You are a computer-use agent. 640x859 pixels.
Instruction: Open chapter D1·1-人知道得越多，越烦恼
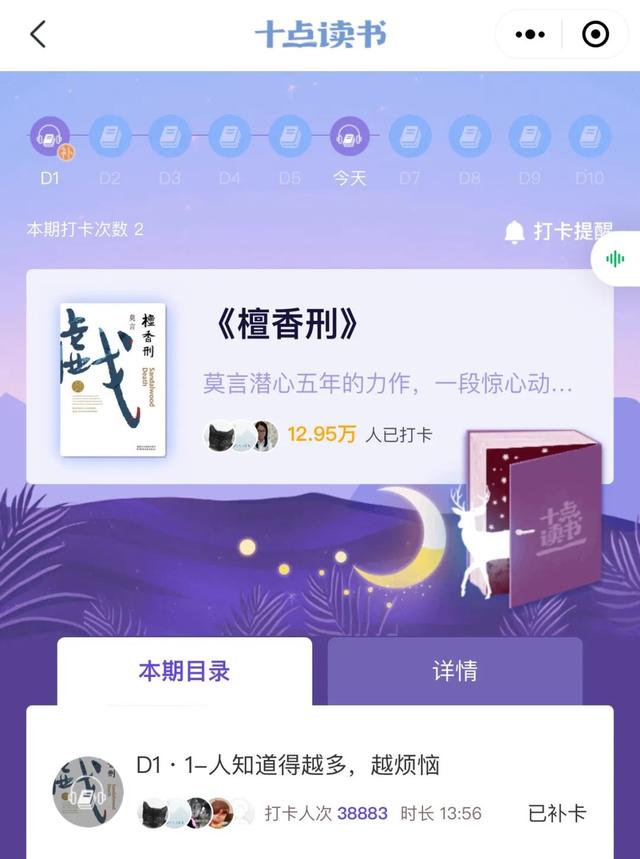click(320, 789)
